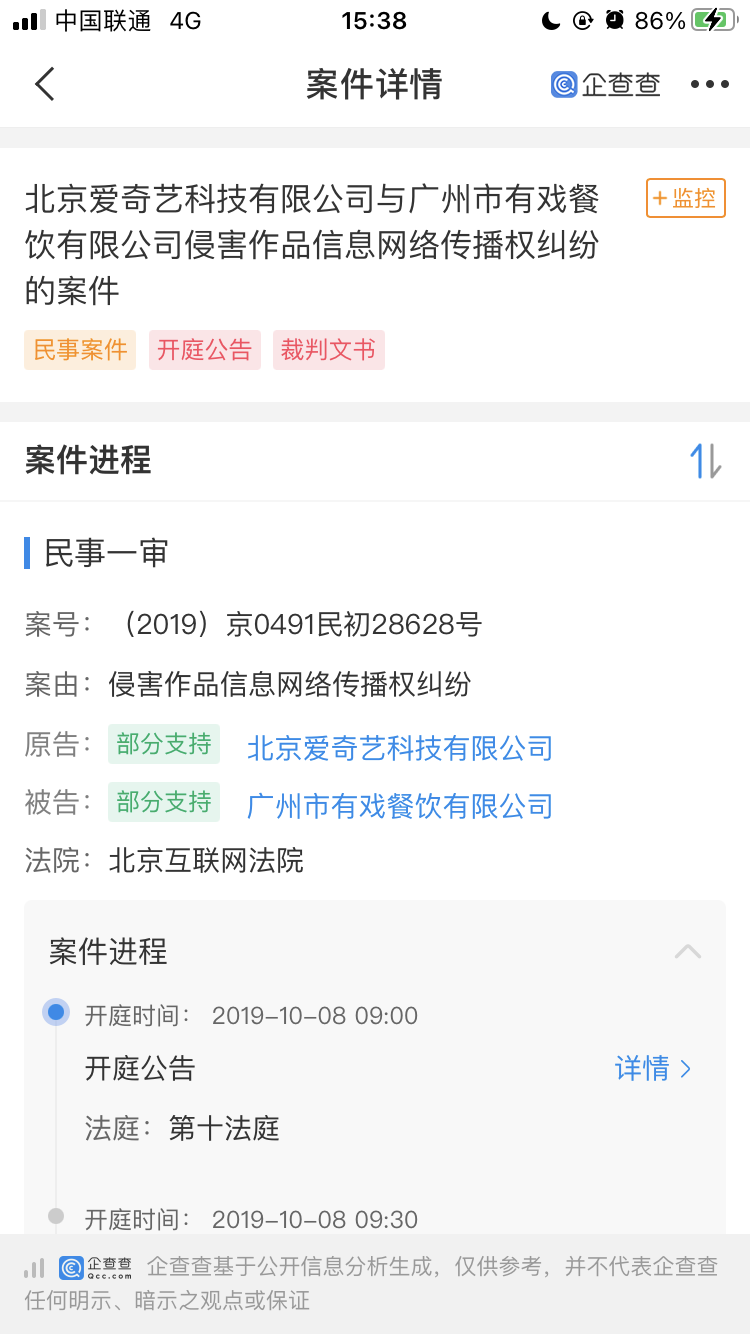Image resolution: width=750 pixels, height=1334 pixels.
Task: Select the 民事案件 tag
Action: point(79,350)
